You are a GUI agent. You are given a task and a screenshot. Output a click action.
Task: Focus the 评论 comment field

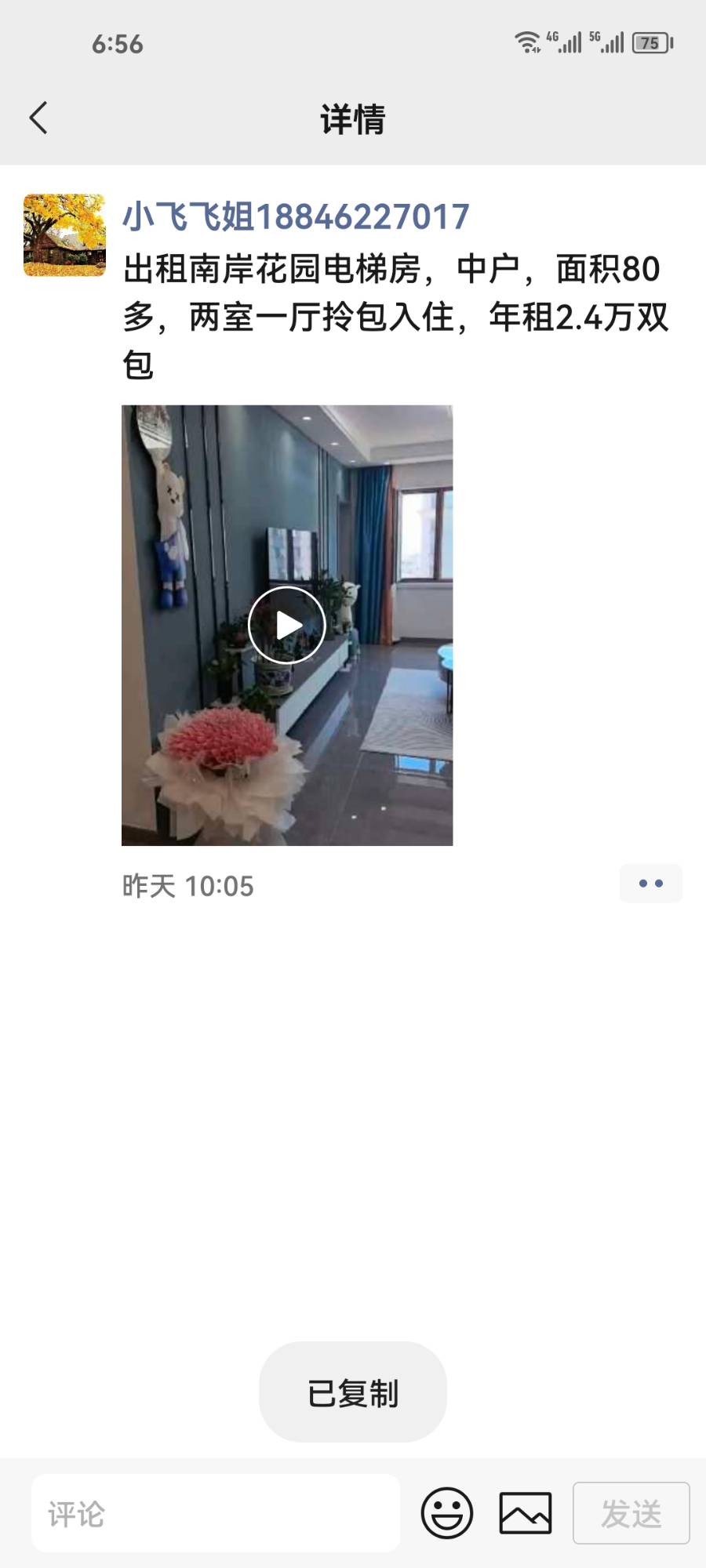click(x=216, y=1513)
